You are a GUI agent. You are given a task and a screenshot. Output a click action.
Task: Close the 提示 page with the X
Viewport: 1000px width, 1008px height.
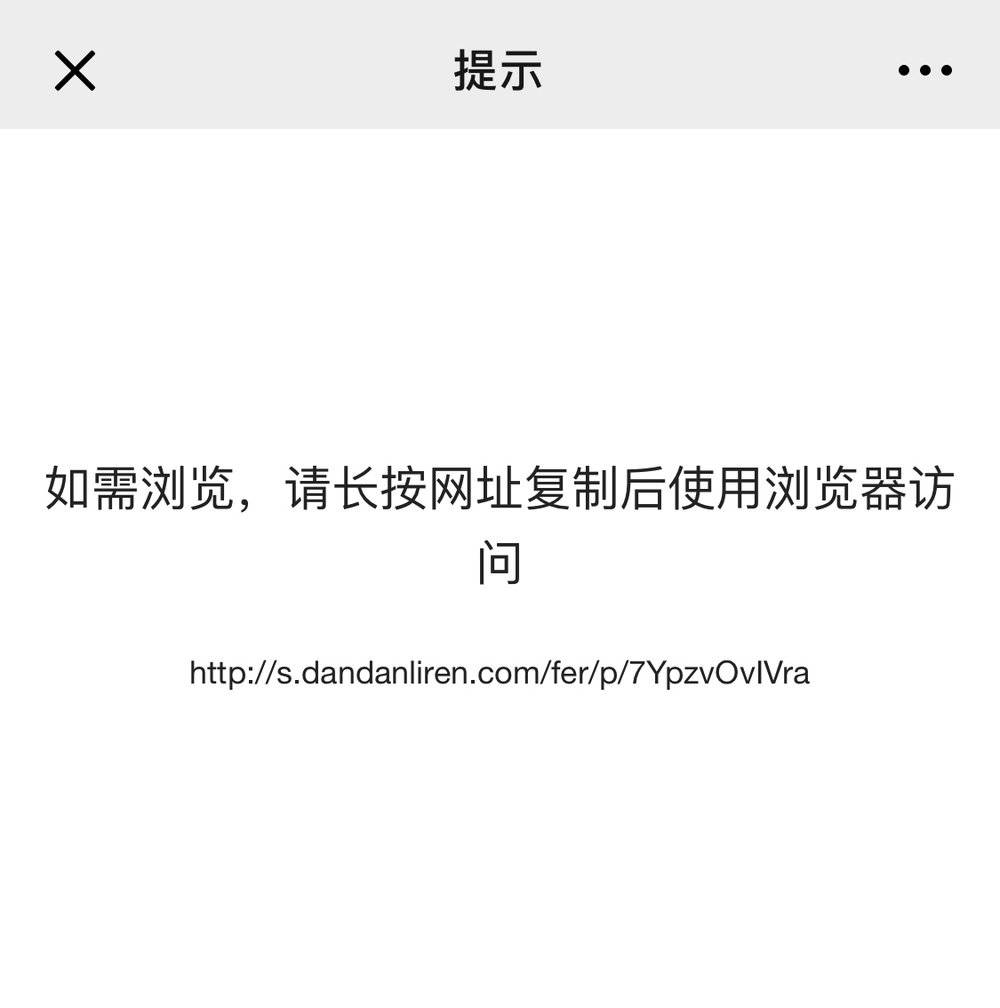pos(75,71)
